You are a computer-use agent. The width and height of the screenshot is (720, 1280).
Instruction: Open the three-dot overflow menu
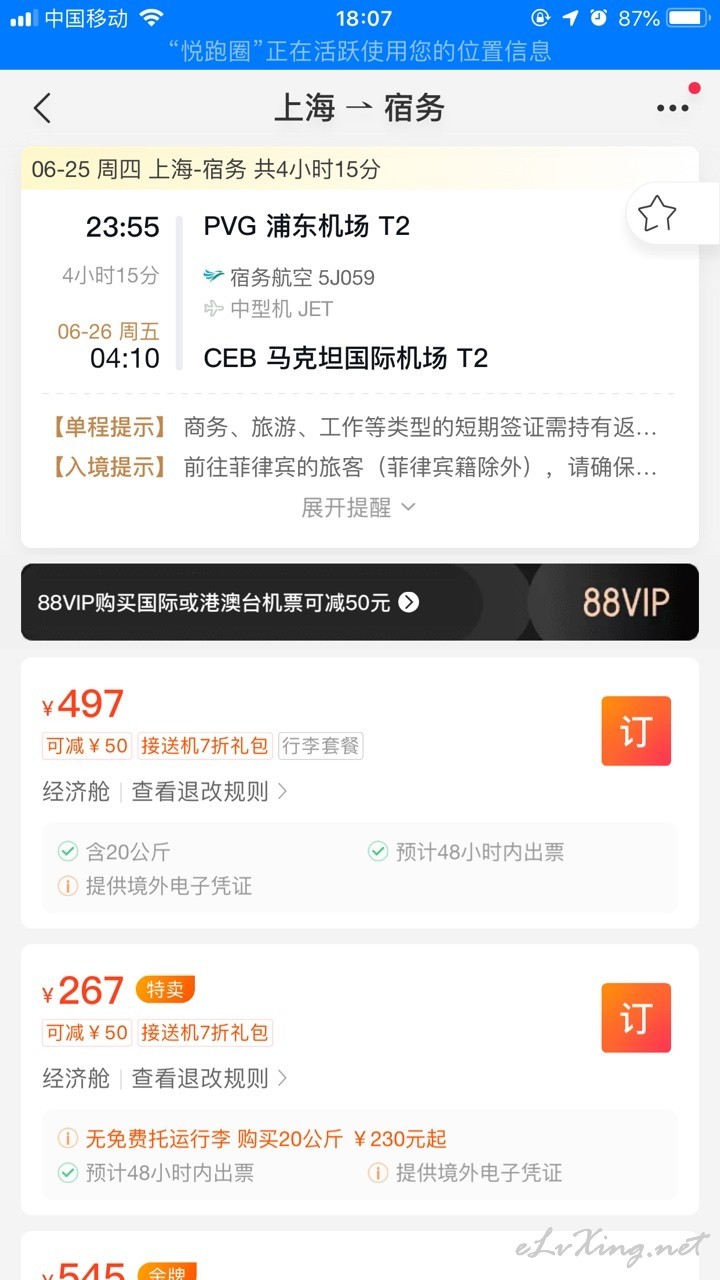point(672,108)
